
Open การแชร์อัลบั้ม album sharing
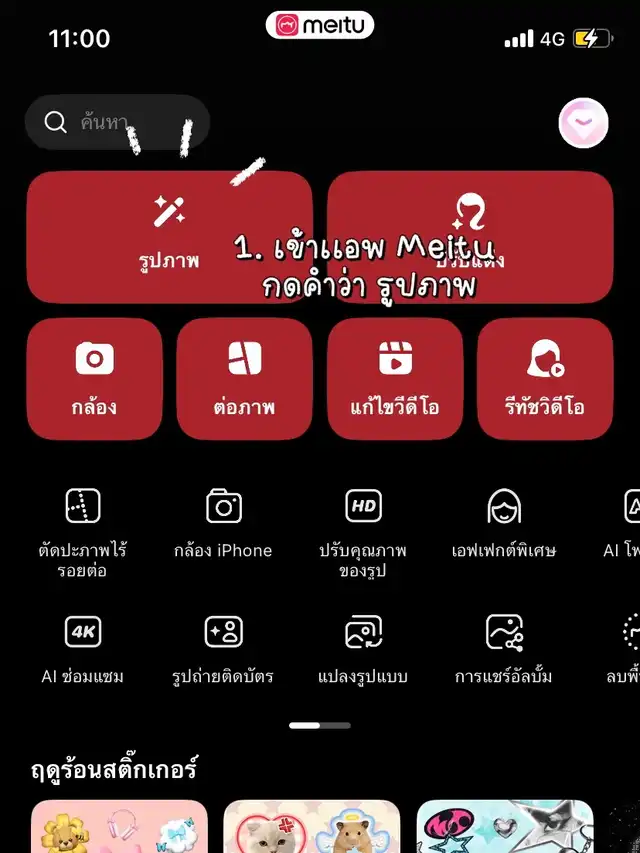pyautogui.click(x=504, y=648)
